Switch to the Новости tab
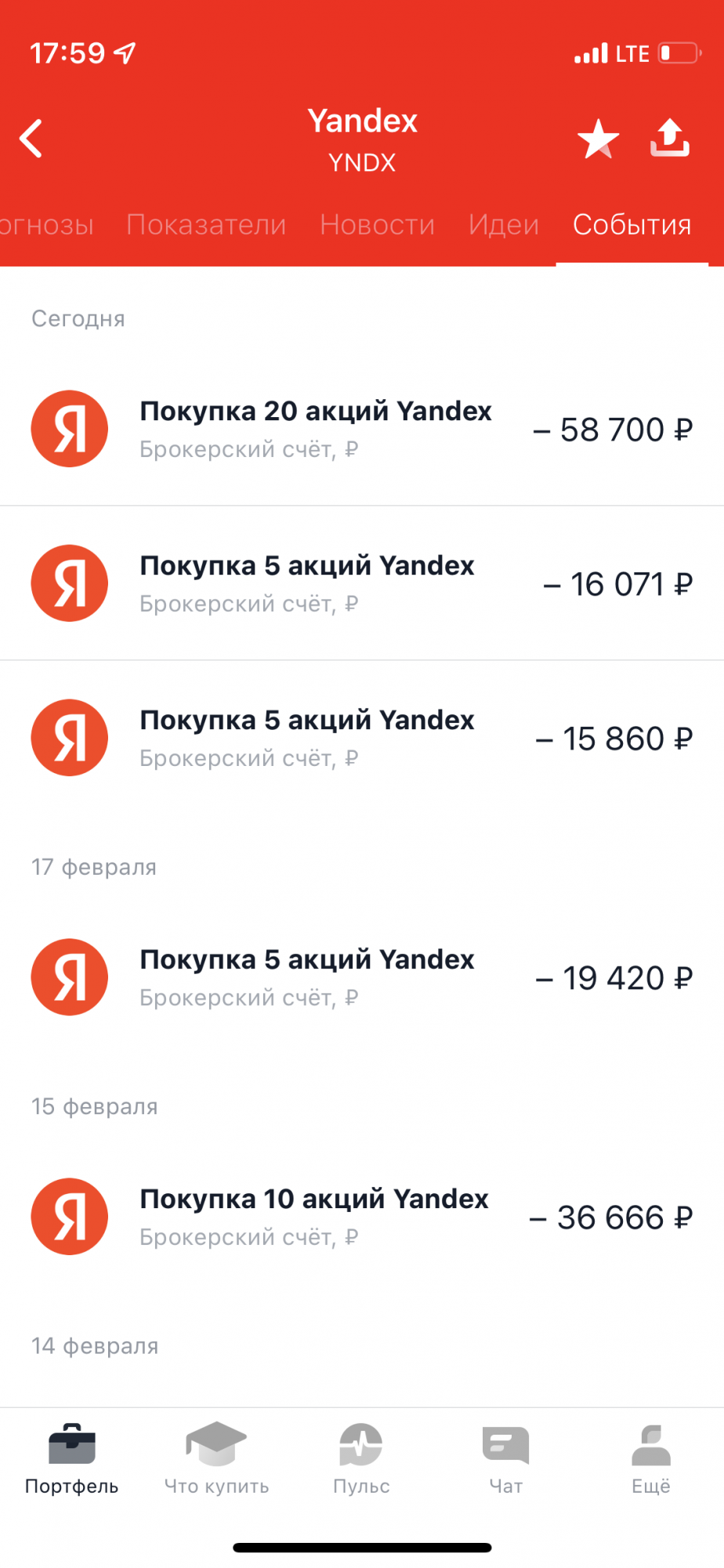The height and width of the screenshot is (1568, 724). [377, 225]
